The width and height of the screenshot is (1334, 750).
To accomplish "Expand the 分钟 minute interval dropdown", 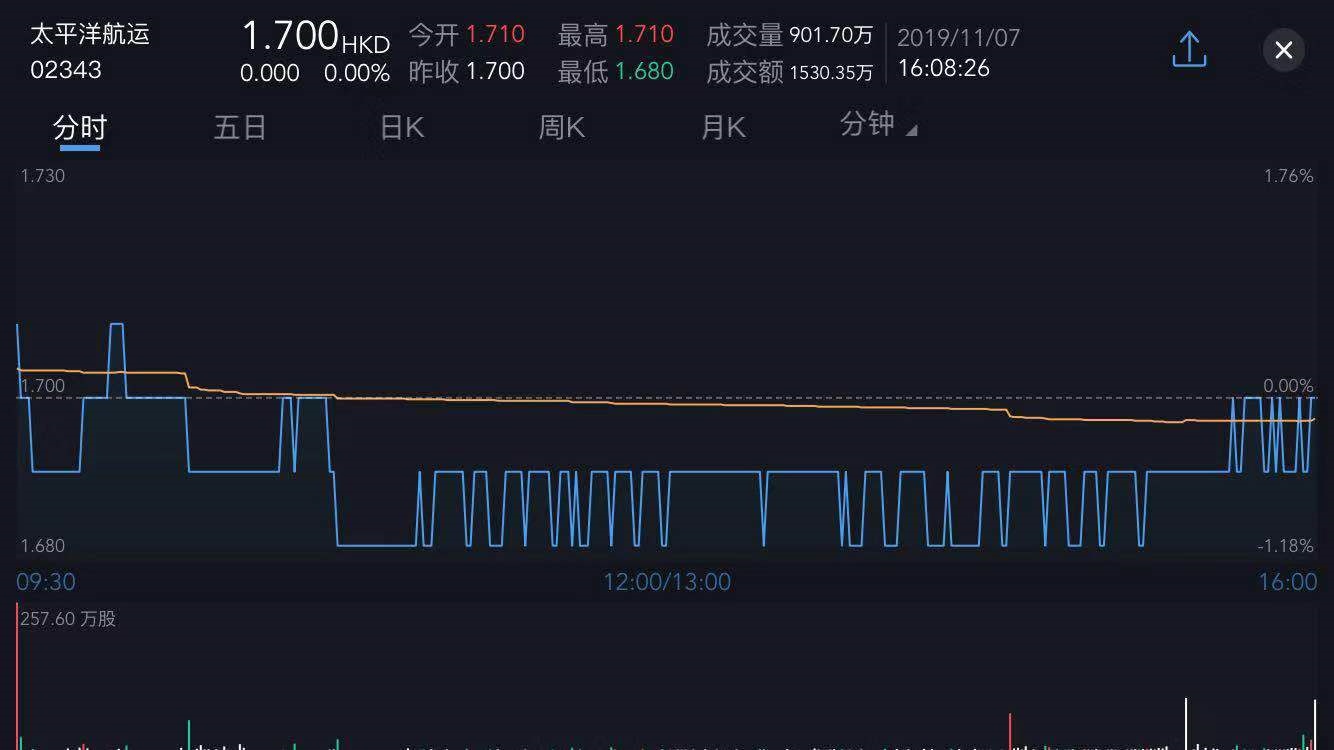I will click(x=878, y=125).
